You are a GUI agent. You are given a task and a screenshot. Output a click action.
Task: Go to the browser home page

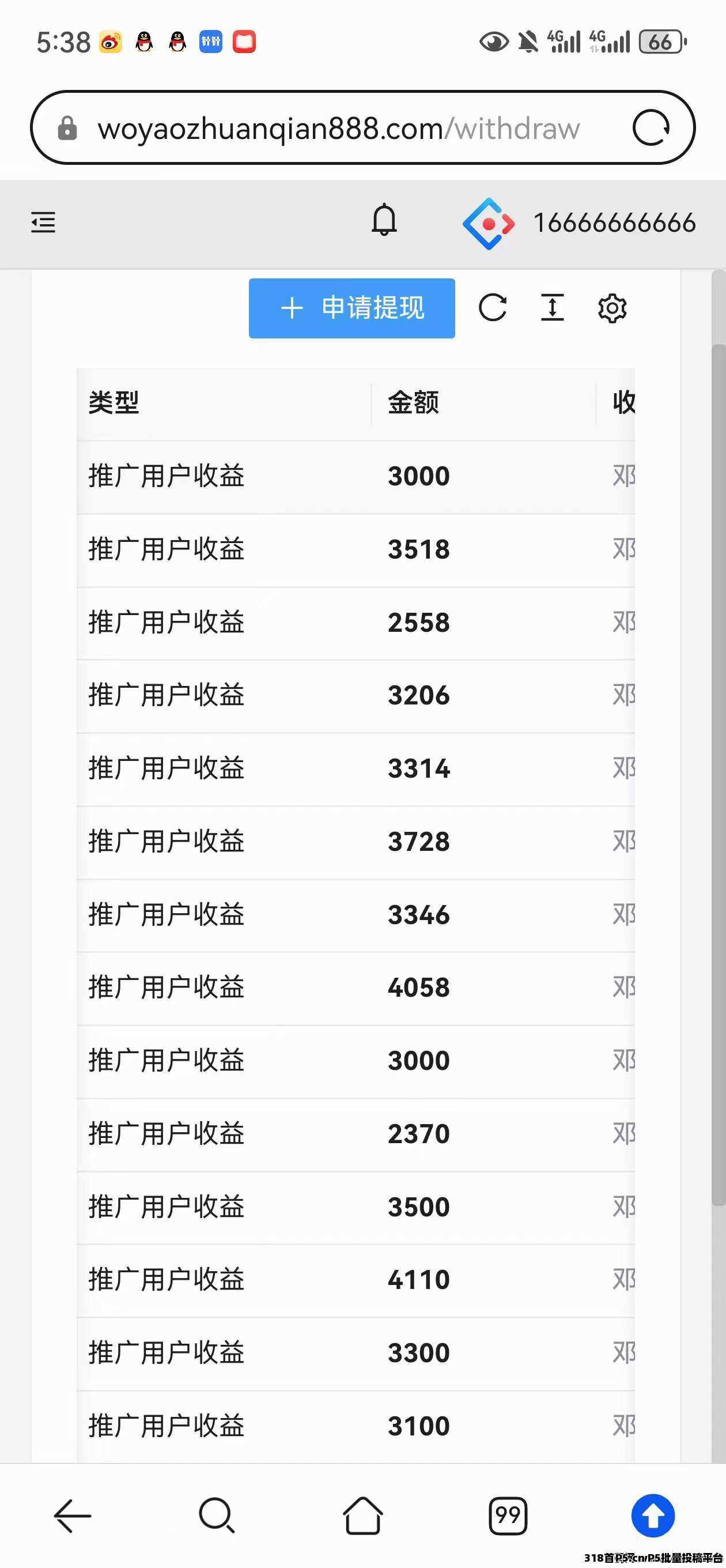pyautogui.click(x=362, y=1516)
